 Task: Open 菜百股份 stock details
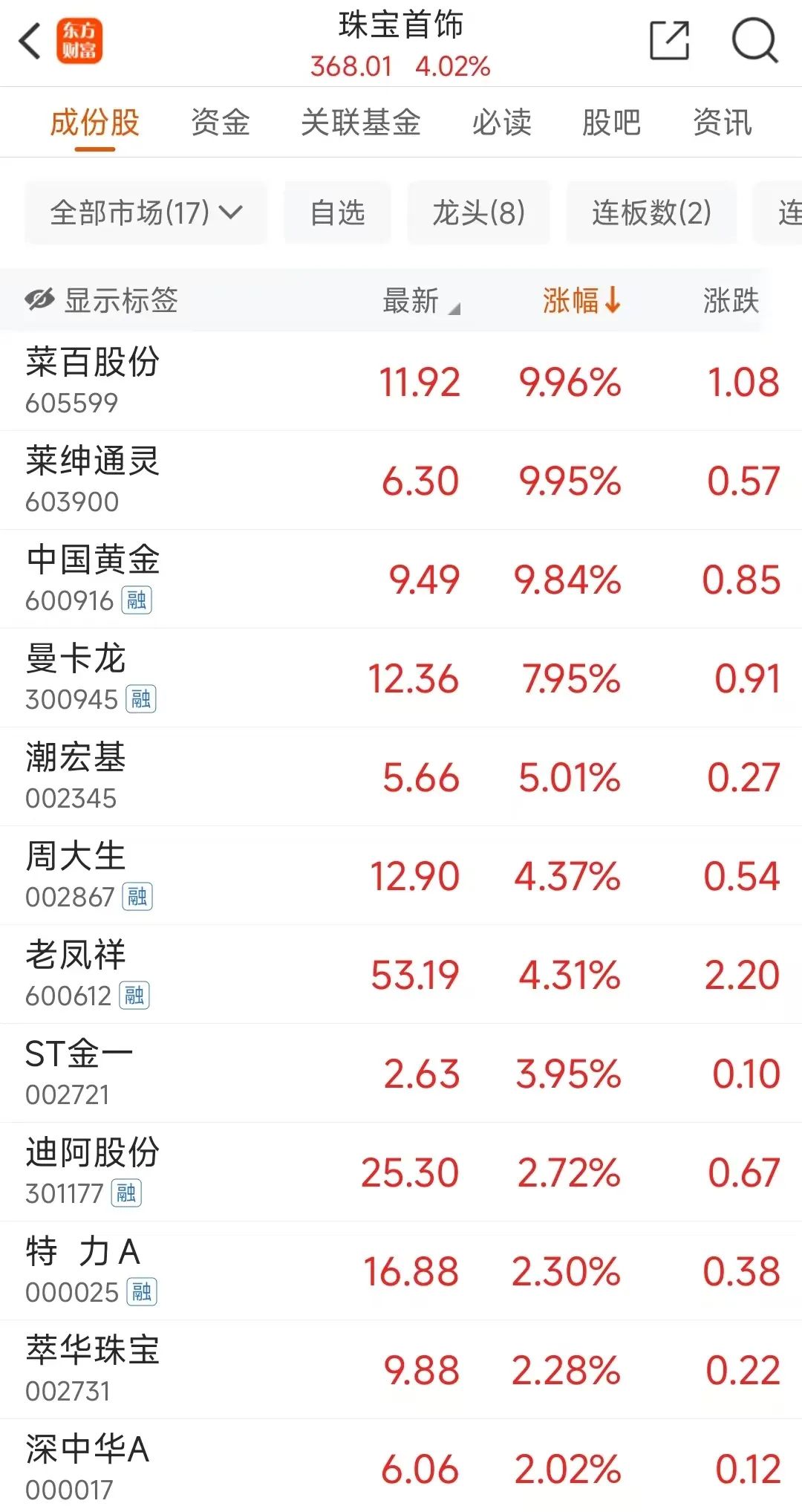[x=93, y=380]
